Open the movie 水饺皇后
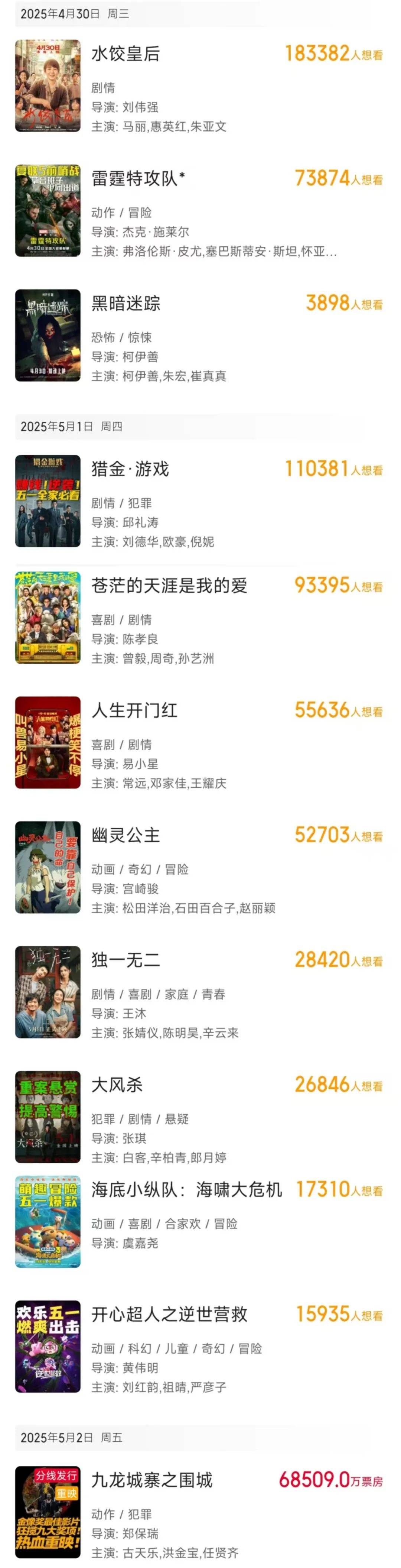The width and height of the screenshot is (401, 1568). [125, 54]
